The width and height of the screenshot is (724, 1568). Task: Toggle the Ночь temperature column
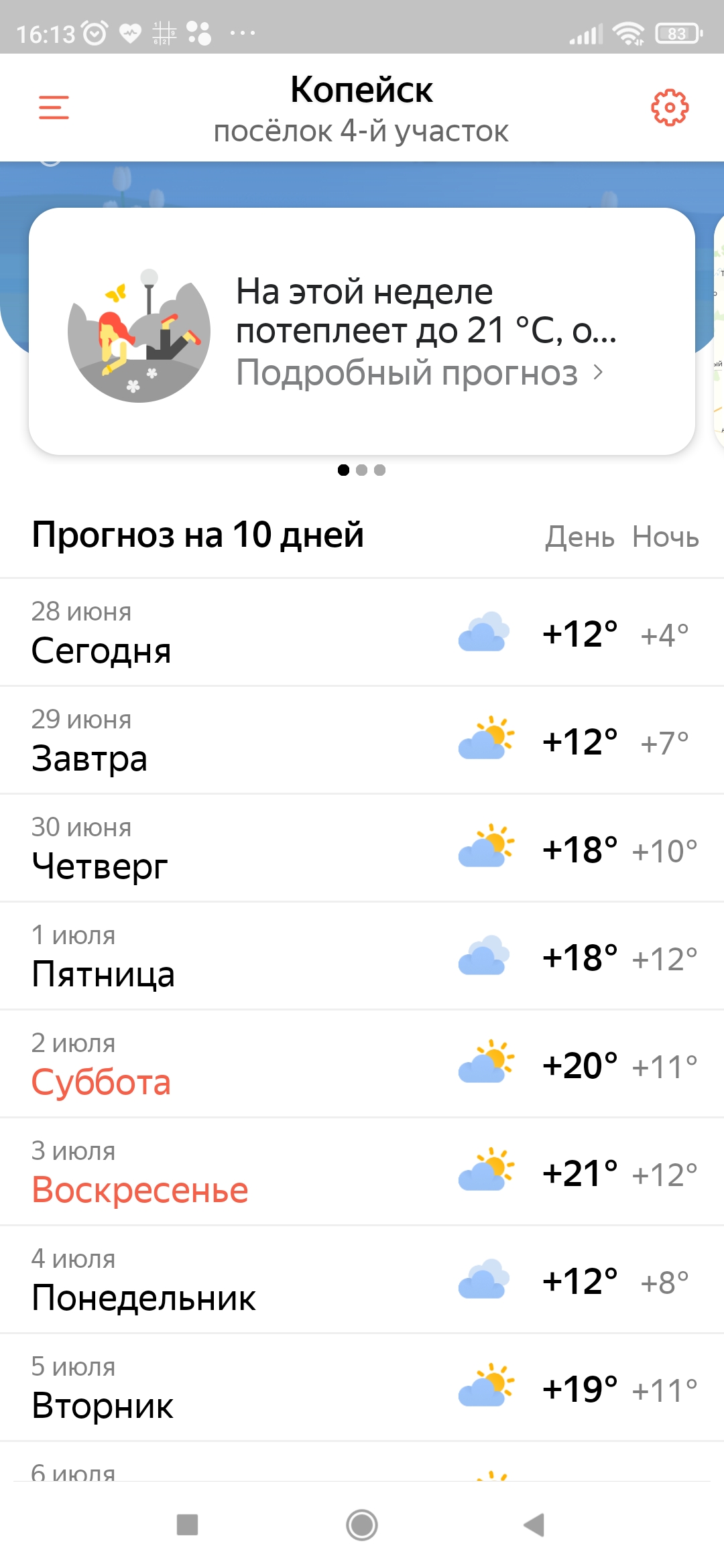(666, 537)
